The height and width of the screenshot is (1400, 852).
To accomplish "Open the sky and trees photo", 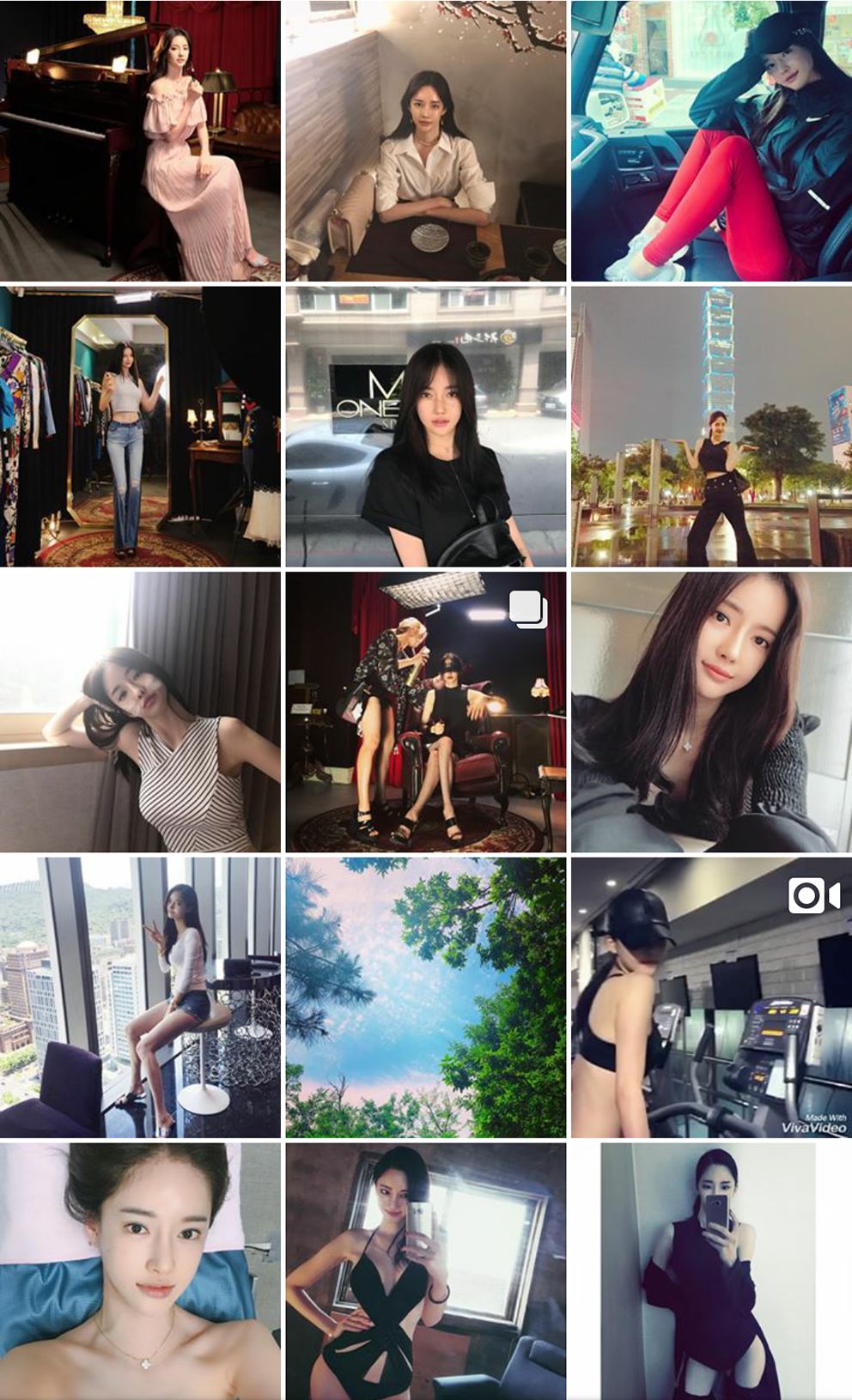I will (425, 997).
